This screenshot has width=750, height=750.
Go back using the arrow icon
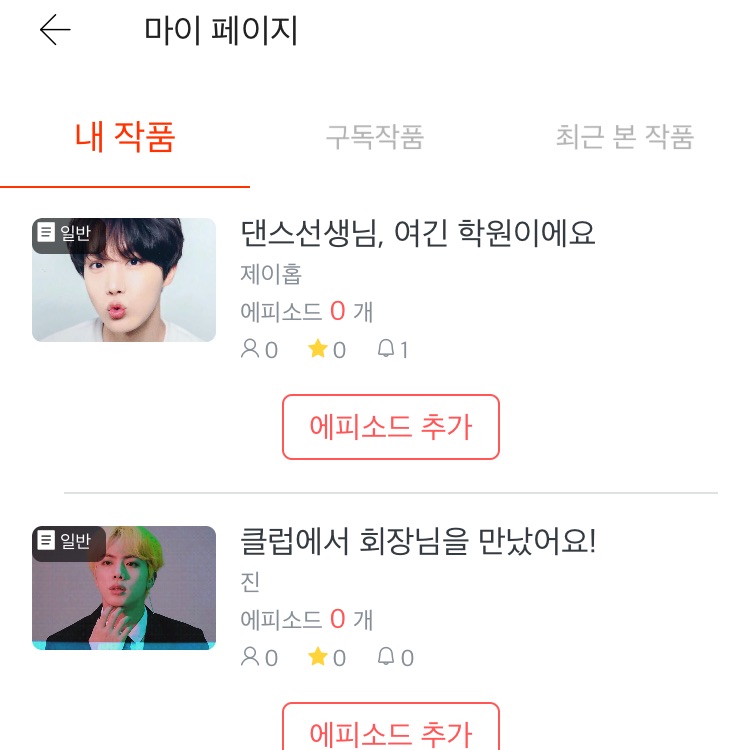(55, 31)
